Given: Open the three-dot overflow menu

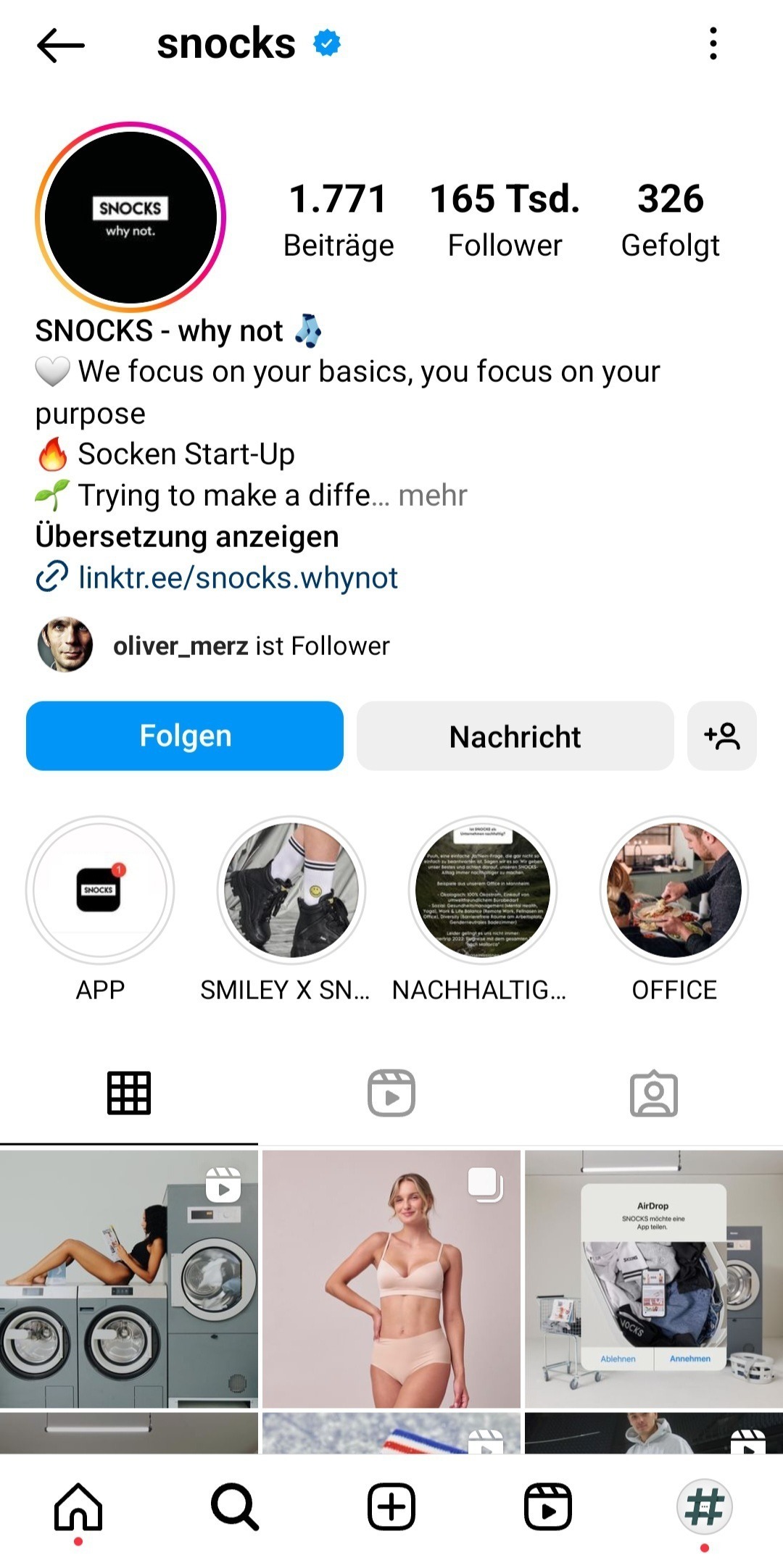Looking at the screenshot, I should tap(713, 43).
